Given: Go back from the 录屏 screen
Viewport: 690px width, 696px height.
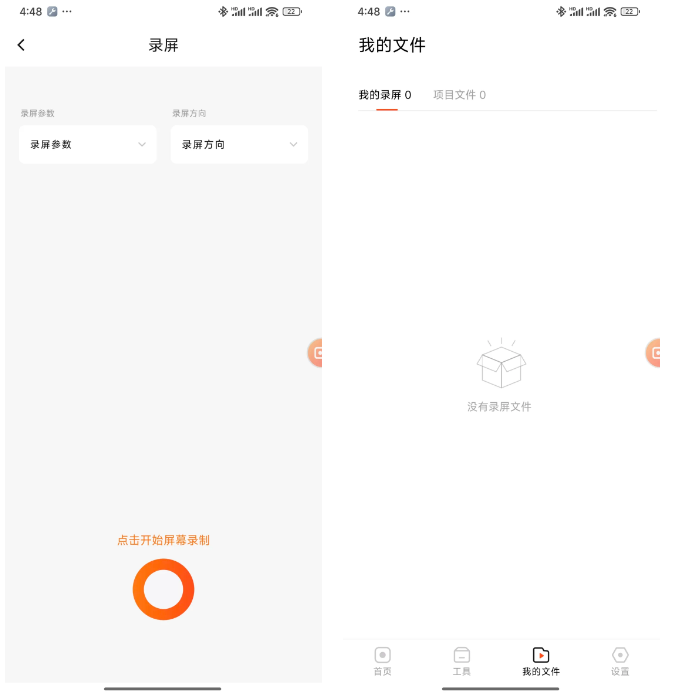Looking at the screenshot, I should click(22, 45).
